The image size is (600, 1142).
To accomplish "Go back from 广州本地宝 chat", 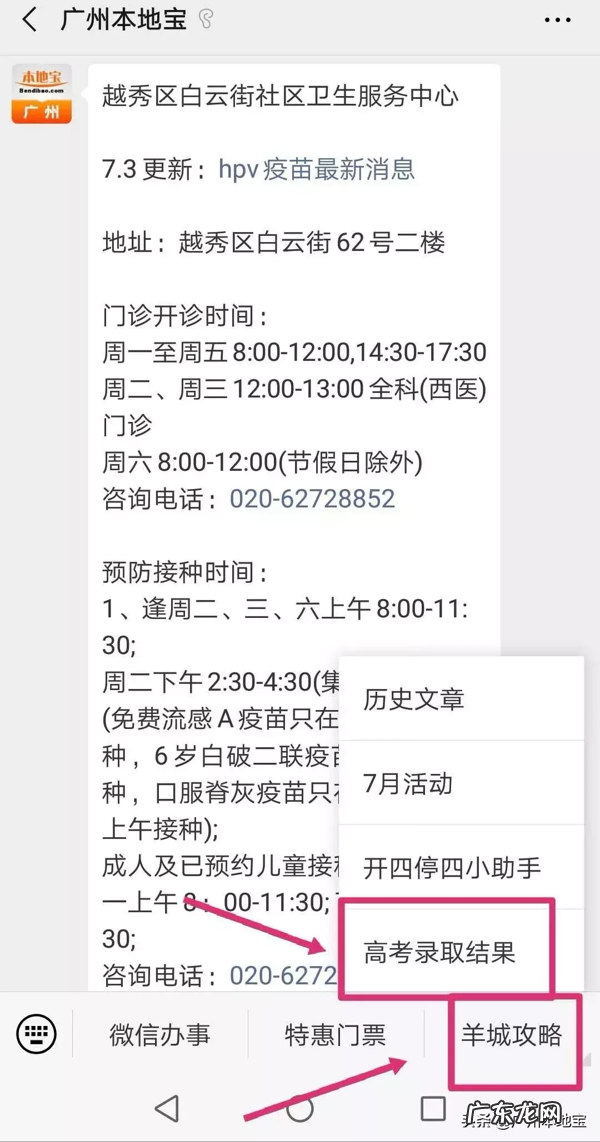I will (30, 20).
